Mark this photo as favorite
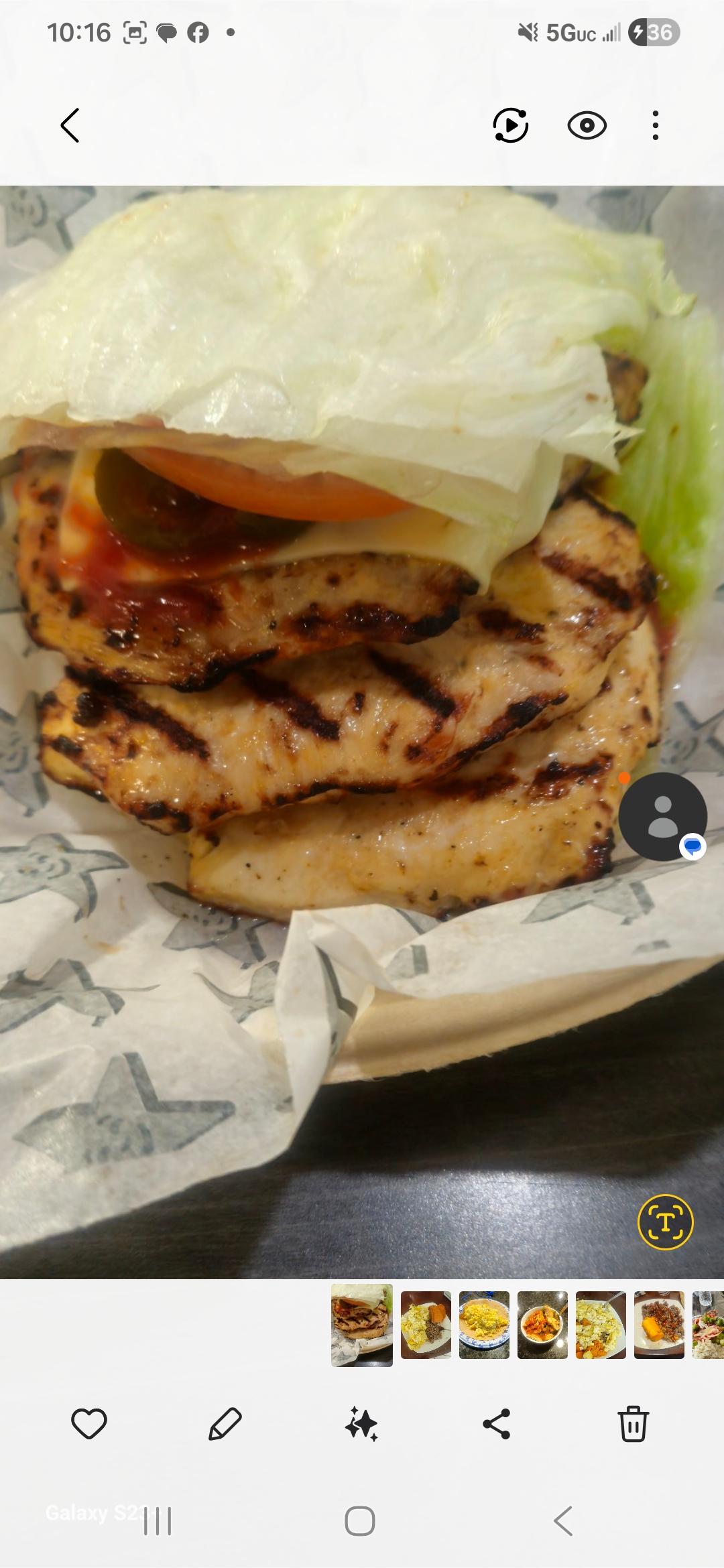724x1568 pixels. click(89, 1423)
